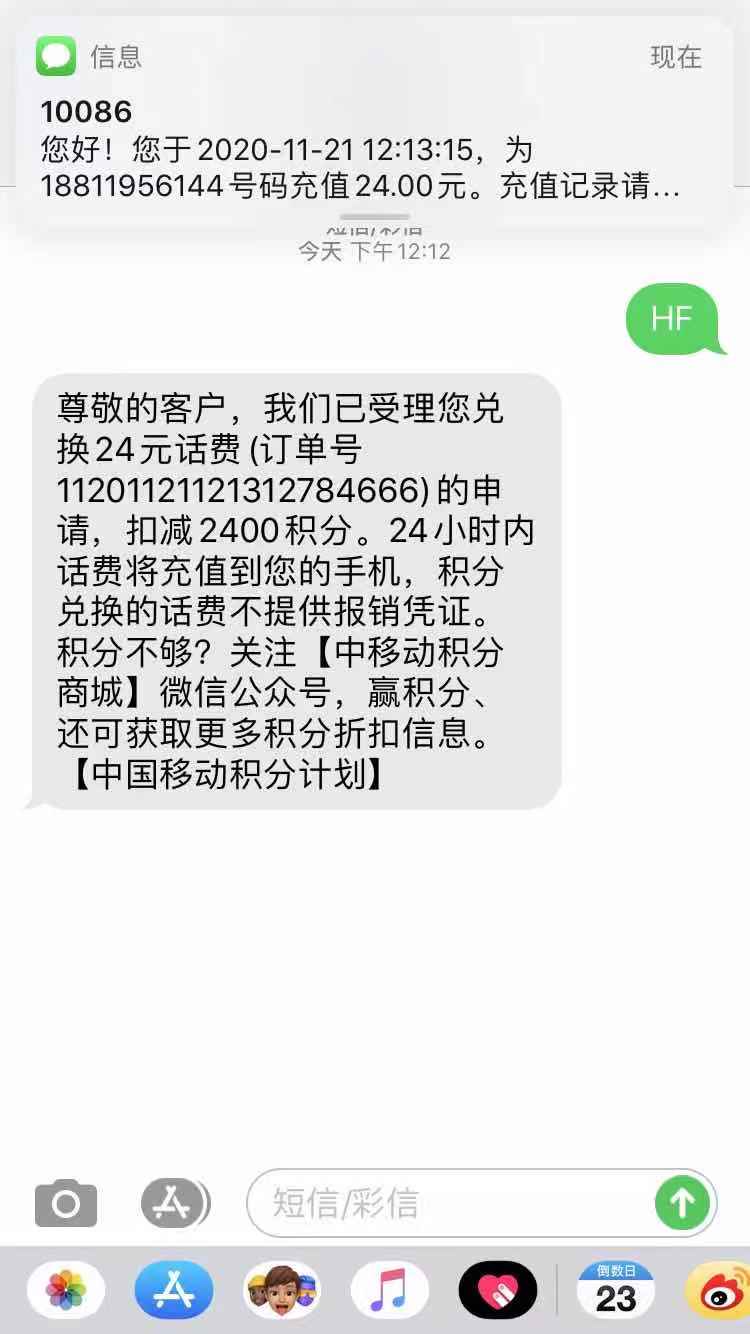The height and width of the screenshot is (1334, 750).
Task: Open the 倒数日 countdown app
Action: click(x=615, y=1290)
